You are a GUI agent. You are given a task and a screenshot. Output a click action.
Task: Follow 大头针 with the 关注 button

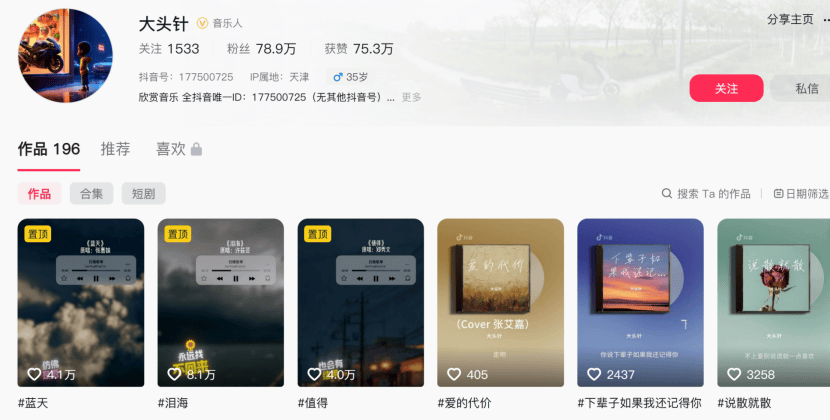click(x=726, y=88)
